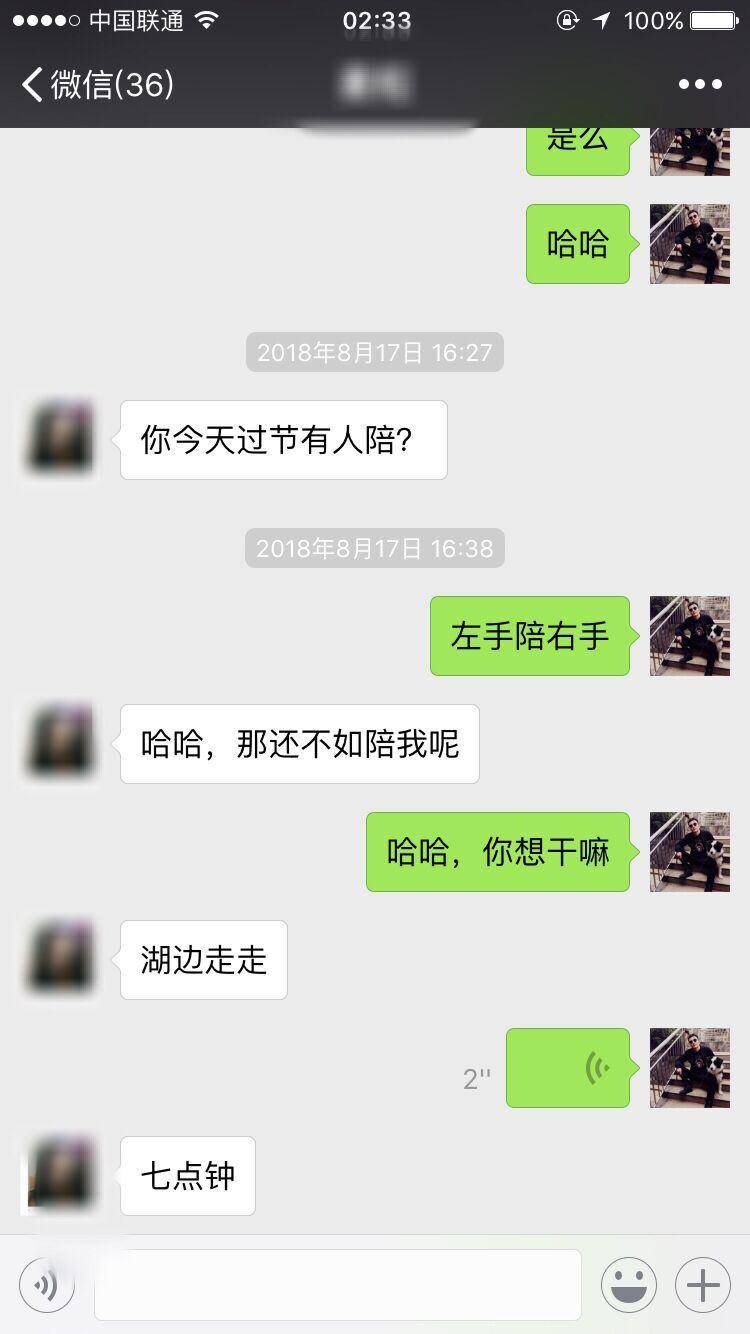Tap the 哈哈 green message bubble
Image resolution: width=750 pixels, height=1334 pixels.
[x=577, y=244]
